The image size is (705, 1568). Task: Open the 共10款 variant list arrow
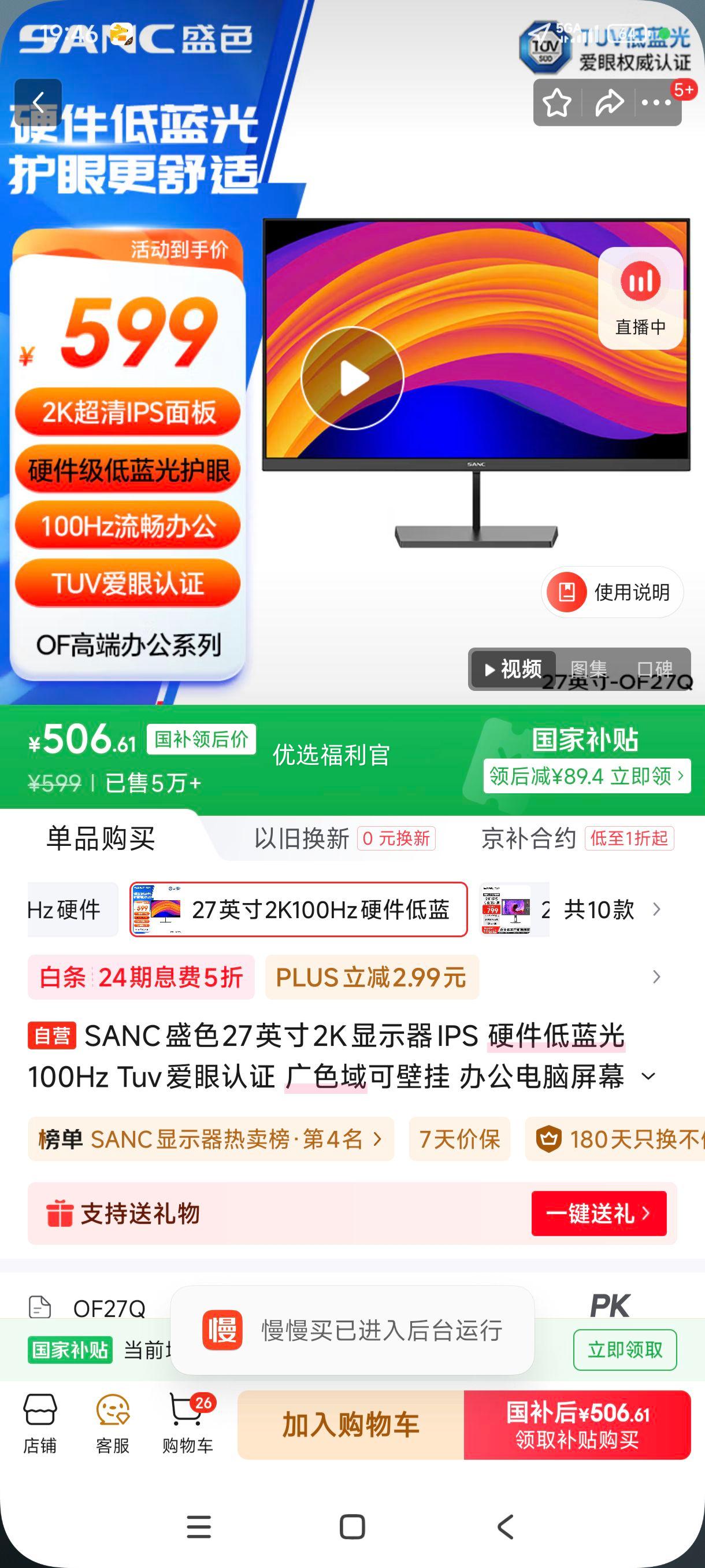tap(656, 909)
